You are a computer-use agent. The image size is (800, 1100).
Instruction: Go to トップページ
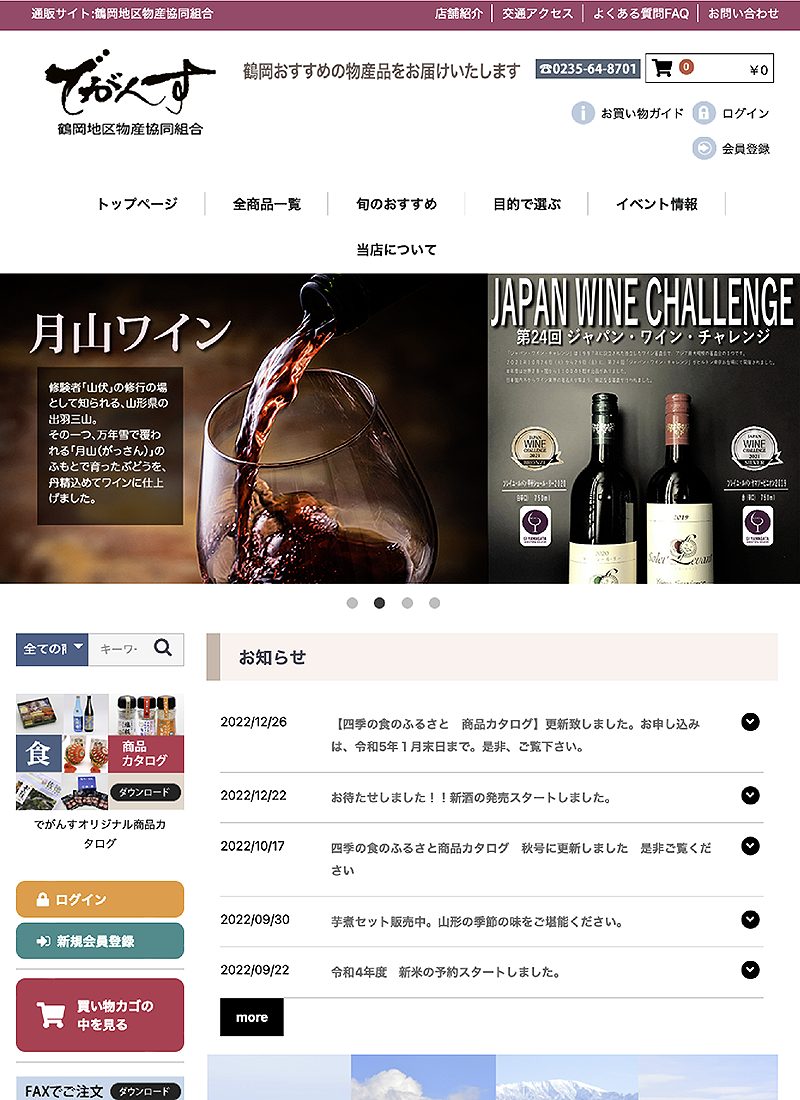click(x=137, y=204)
